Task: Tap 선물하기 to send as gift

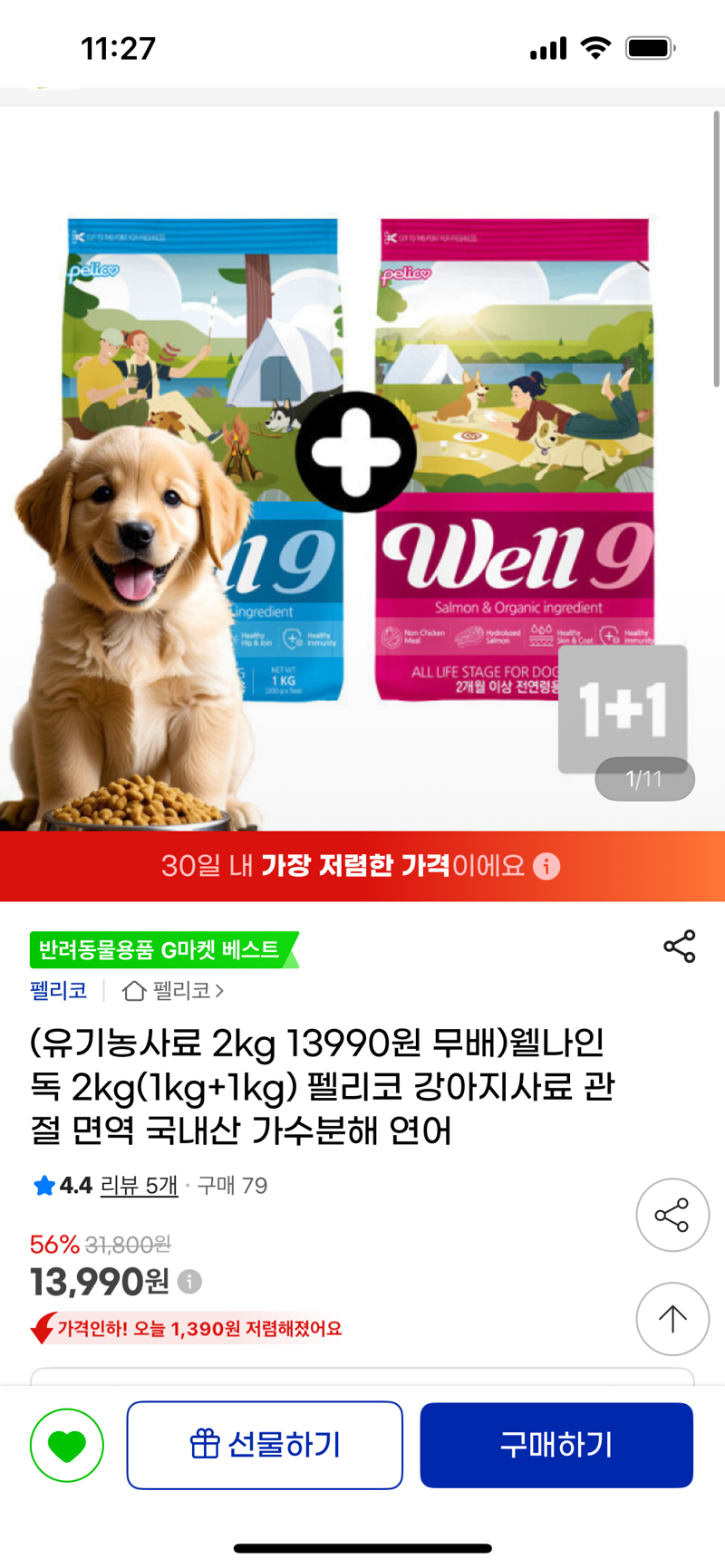Action: pos(265,1444)
